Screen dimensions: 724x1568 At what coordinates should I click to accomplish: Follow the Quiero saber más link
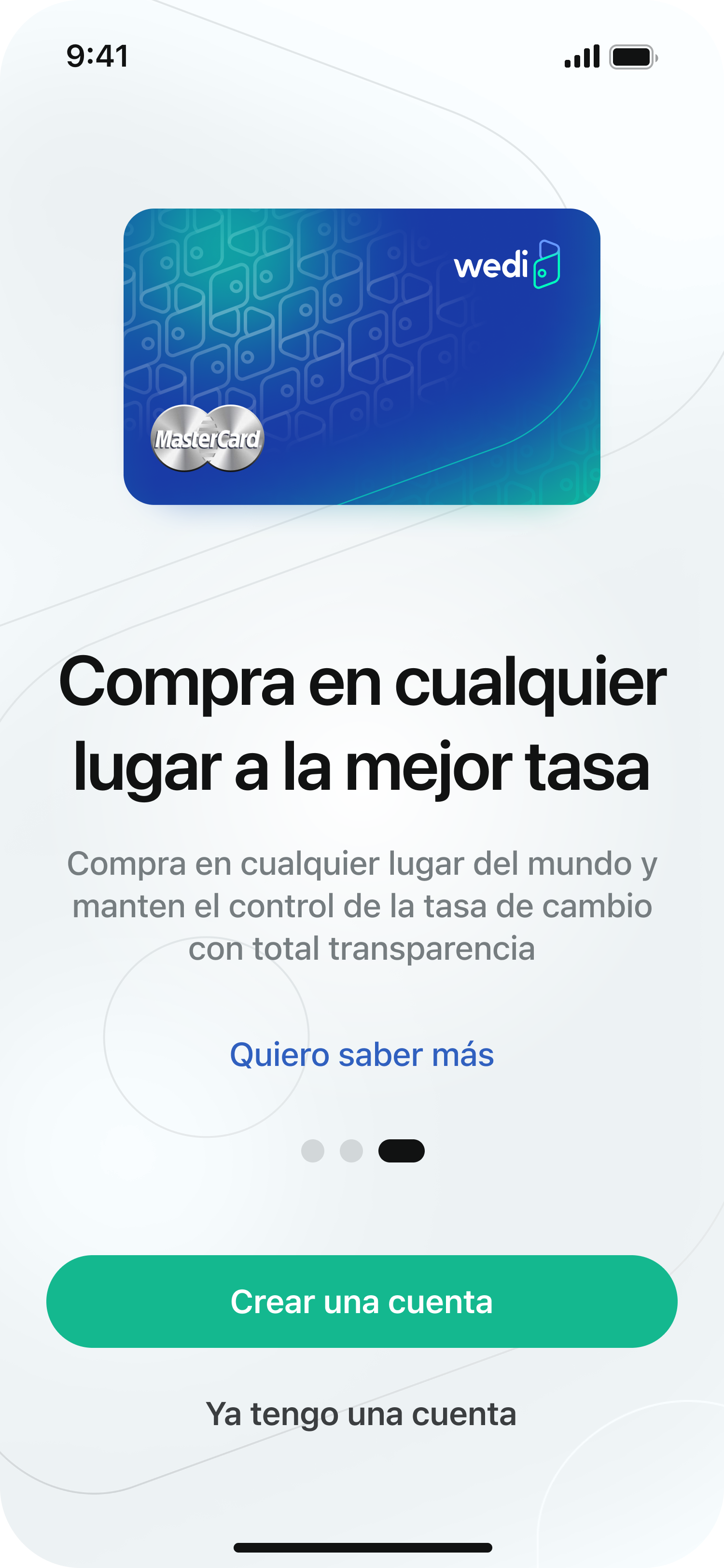click(362, 1054)
